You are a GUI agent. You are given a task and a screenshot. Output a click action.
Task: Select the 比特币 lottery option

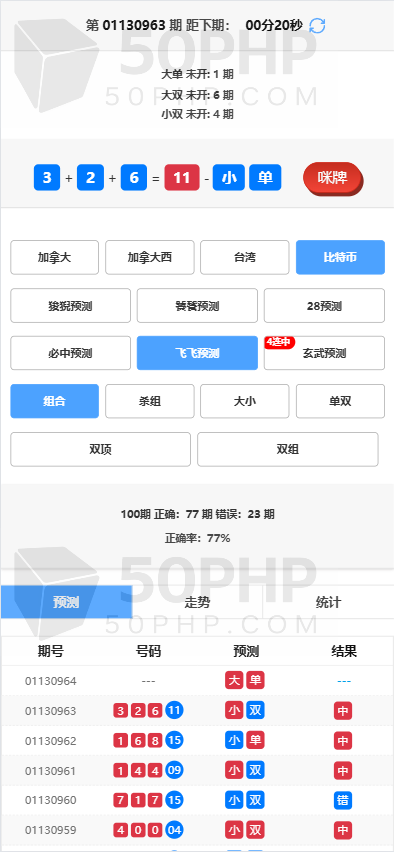click(x=340, y=258)
